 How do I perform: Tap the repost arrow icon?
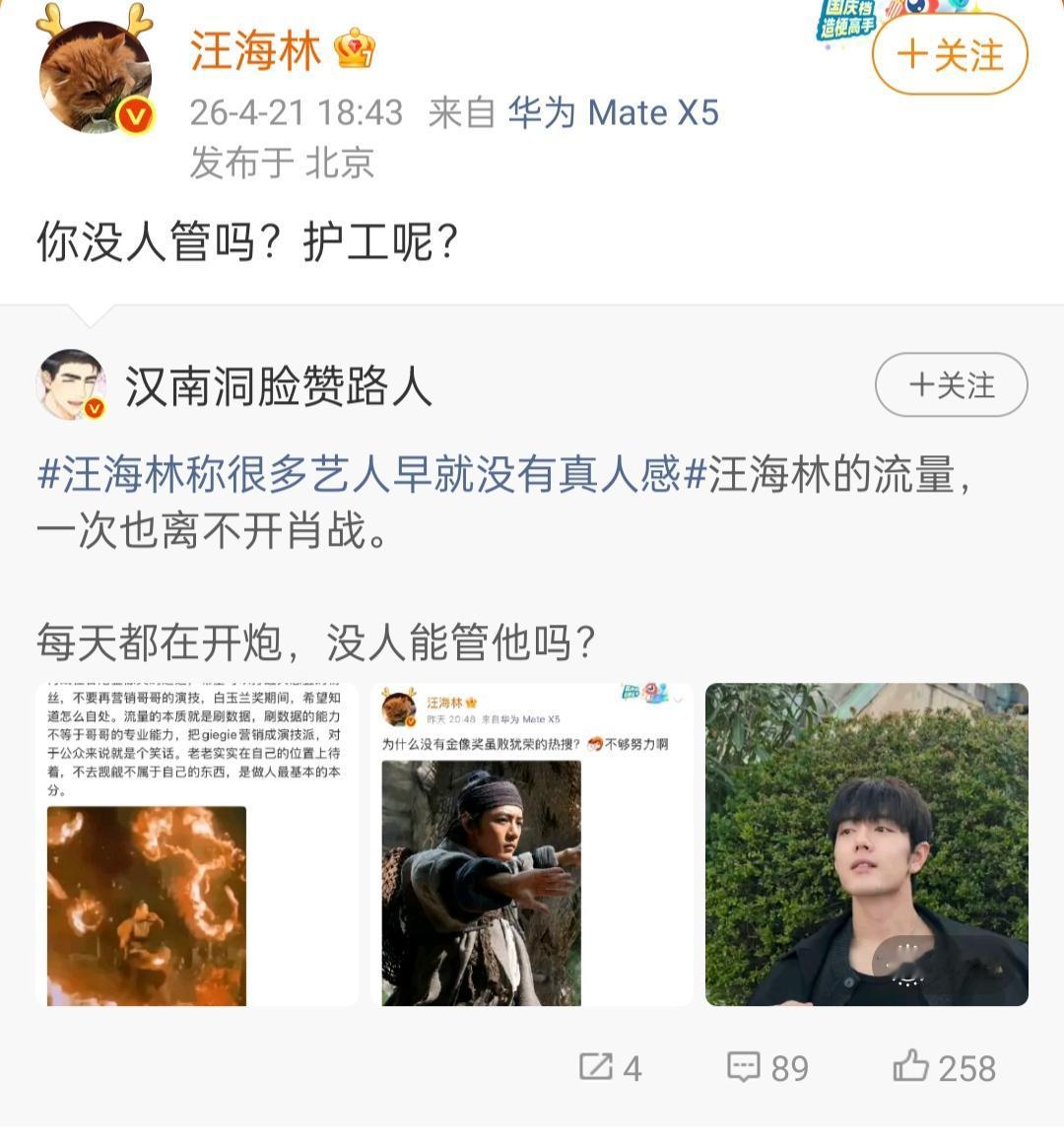599,1067
